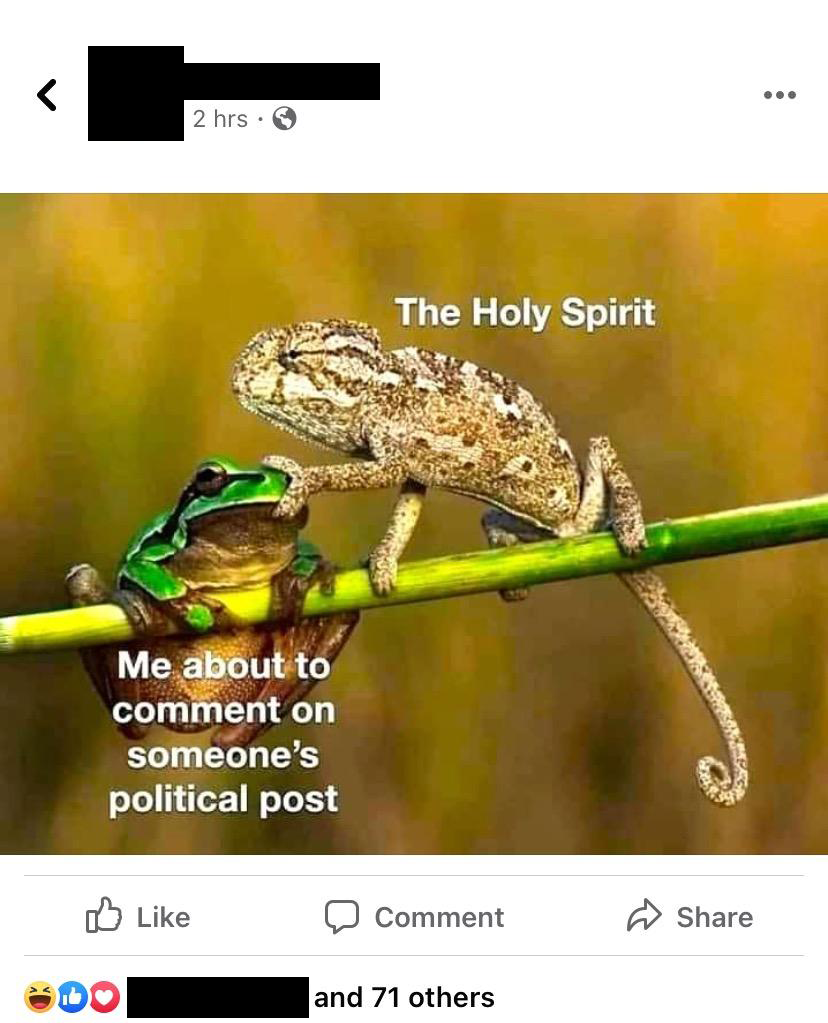The image size is (828, 1023).
Task: Open the chameleon and frog meme photo
Action: click(414, 523)
